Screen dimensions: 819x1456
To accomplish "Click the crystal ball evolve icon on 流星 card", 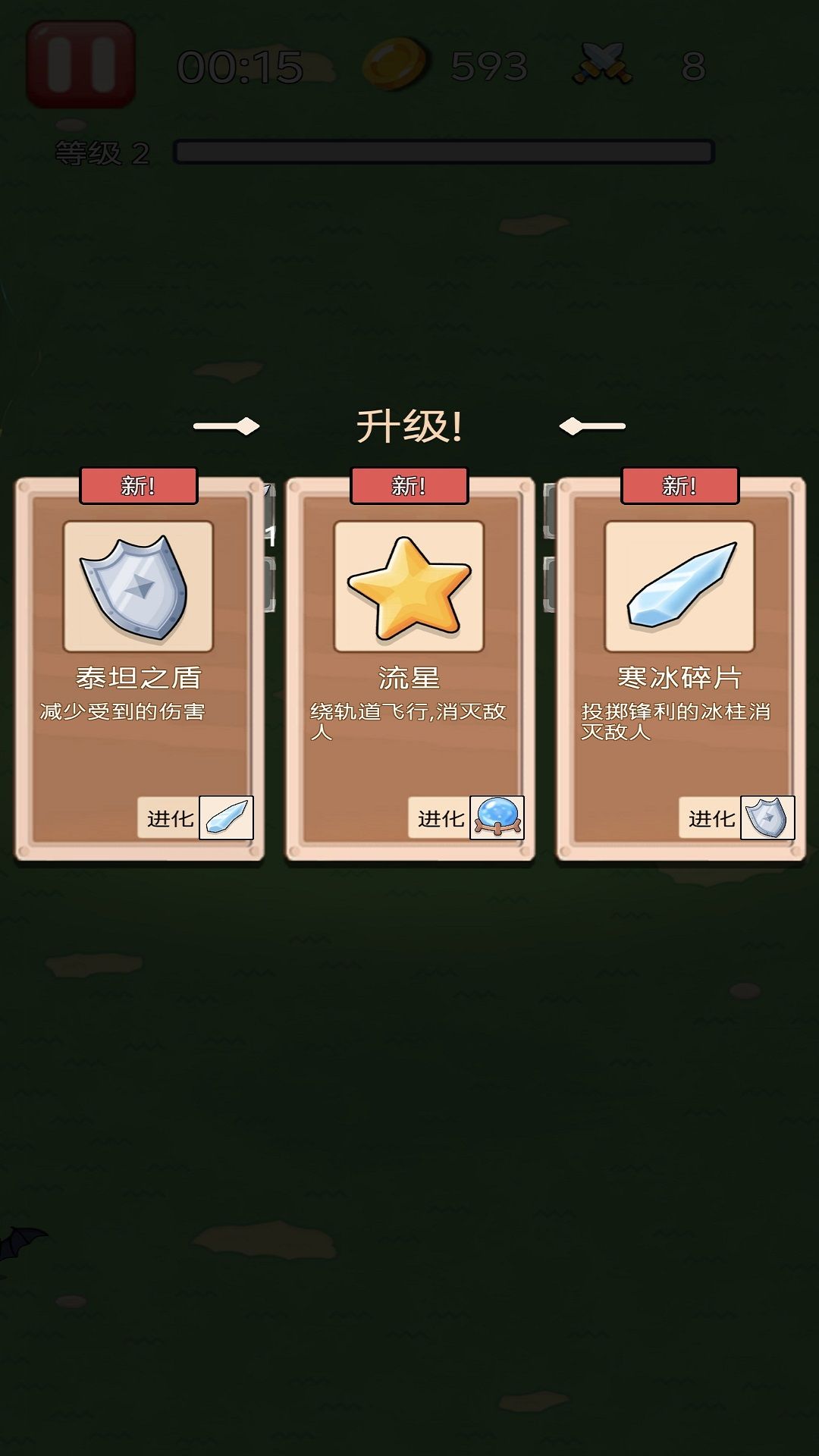I will 497,817.
